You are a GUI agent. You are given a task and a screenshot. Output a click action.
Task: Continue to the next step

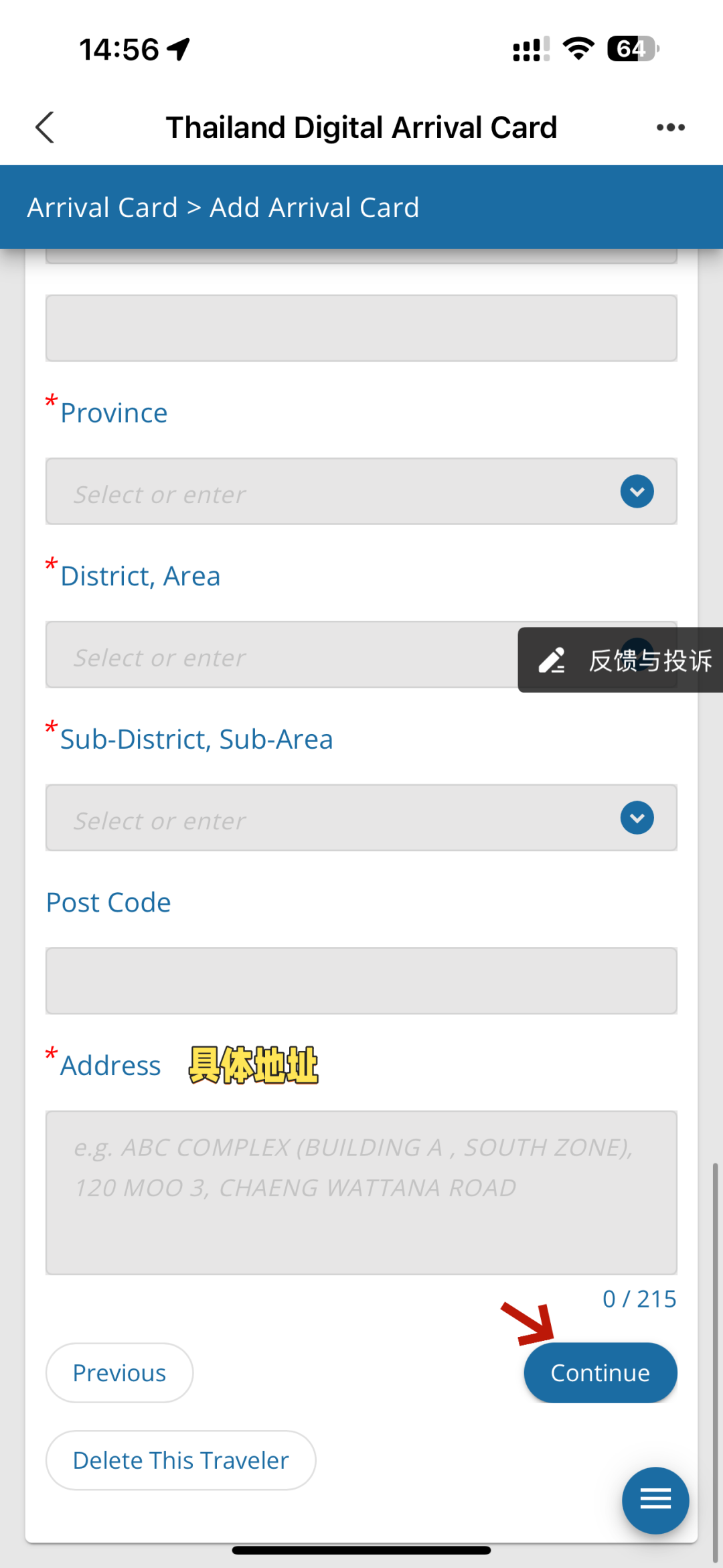(600, 1373)
